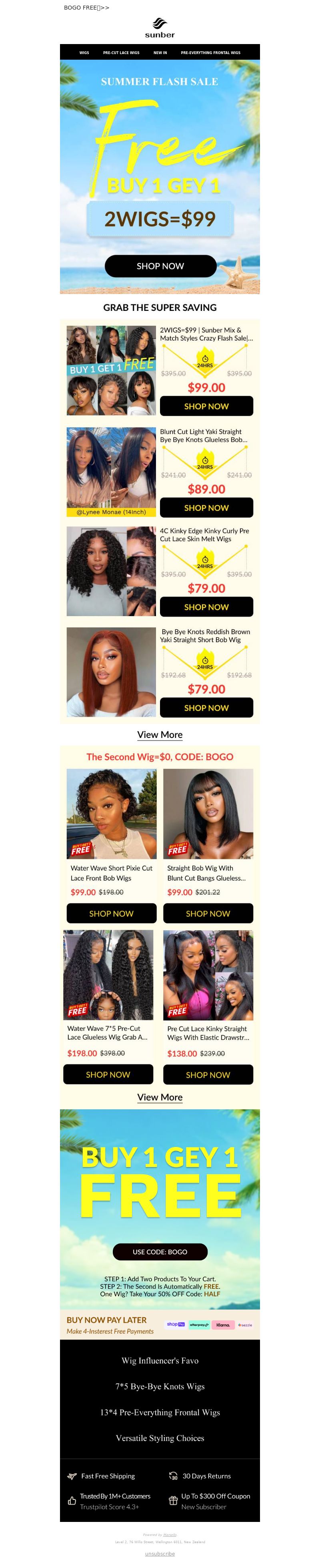Open Wig Influencer's Favo link
This screenshot has width=320, height=1568.
click(160, 1360)
